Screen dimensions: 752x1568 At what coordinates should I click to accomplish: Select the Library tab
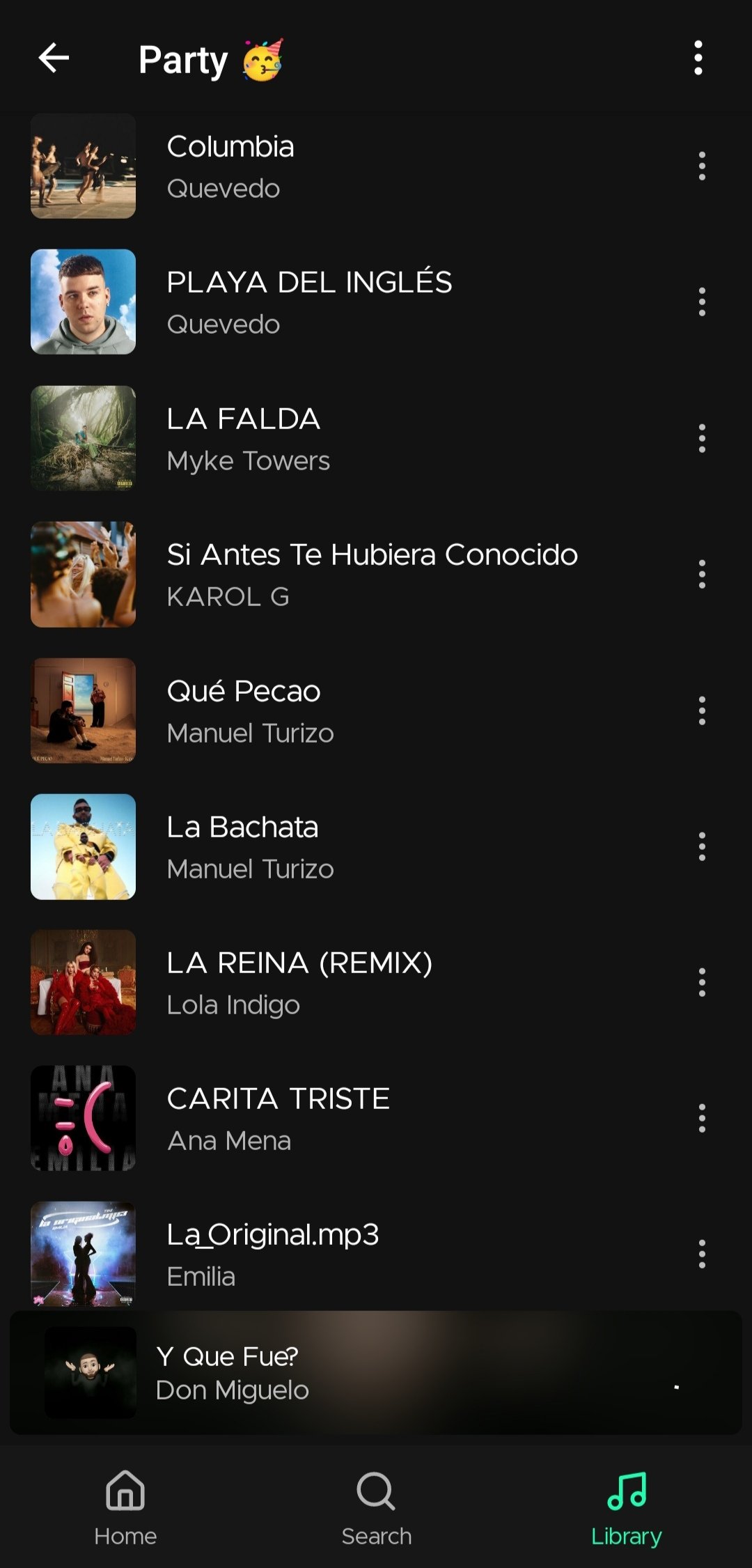pyautogui.click(x=627, y=1509)
